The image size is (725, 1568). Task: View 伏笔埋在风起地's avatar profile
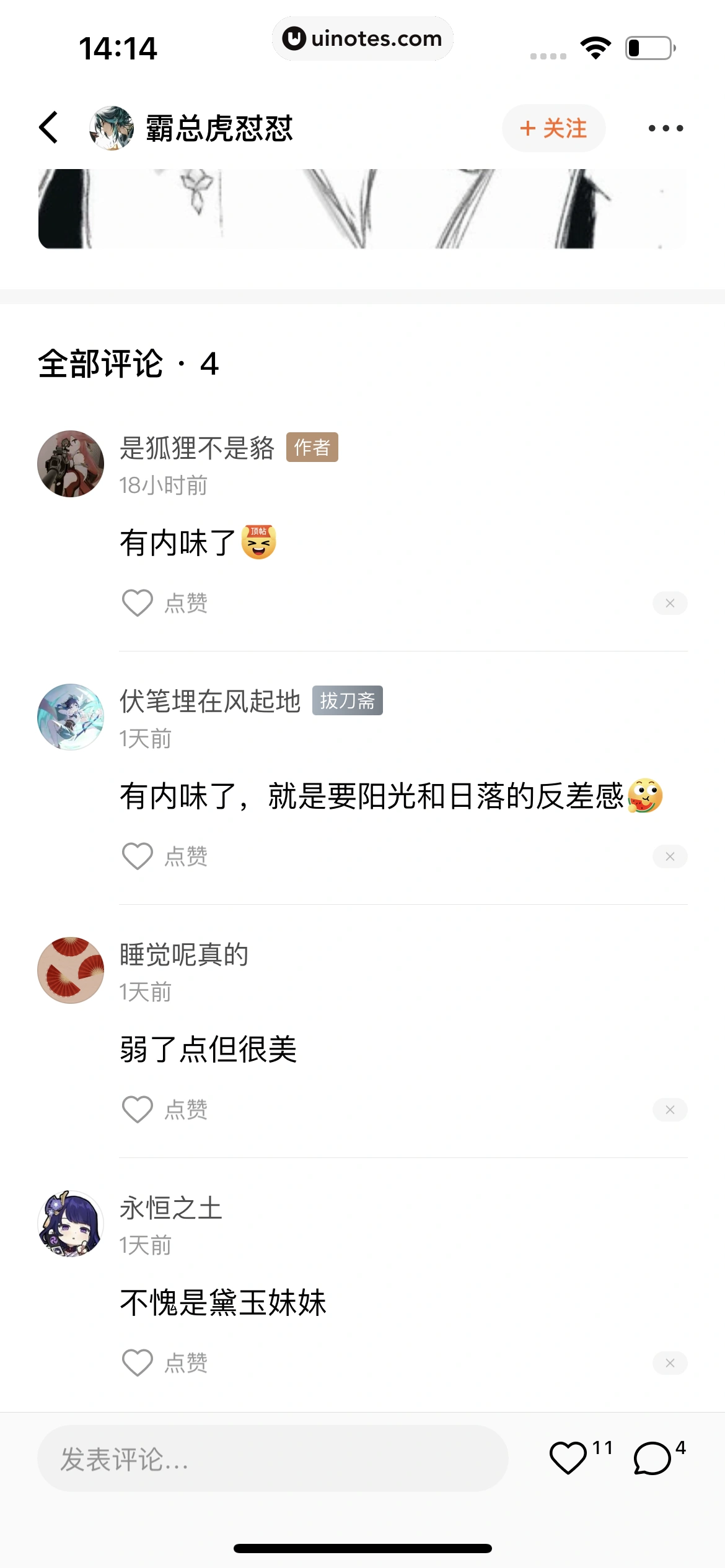click(71, 716)
